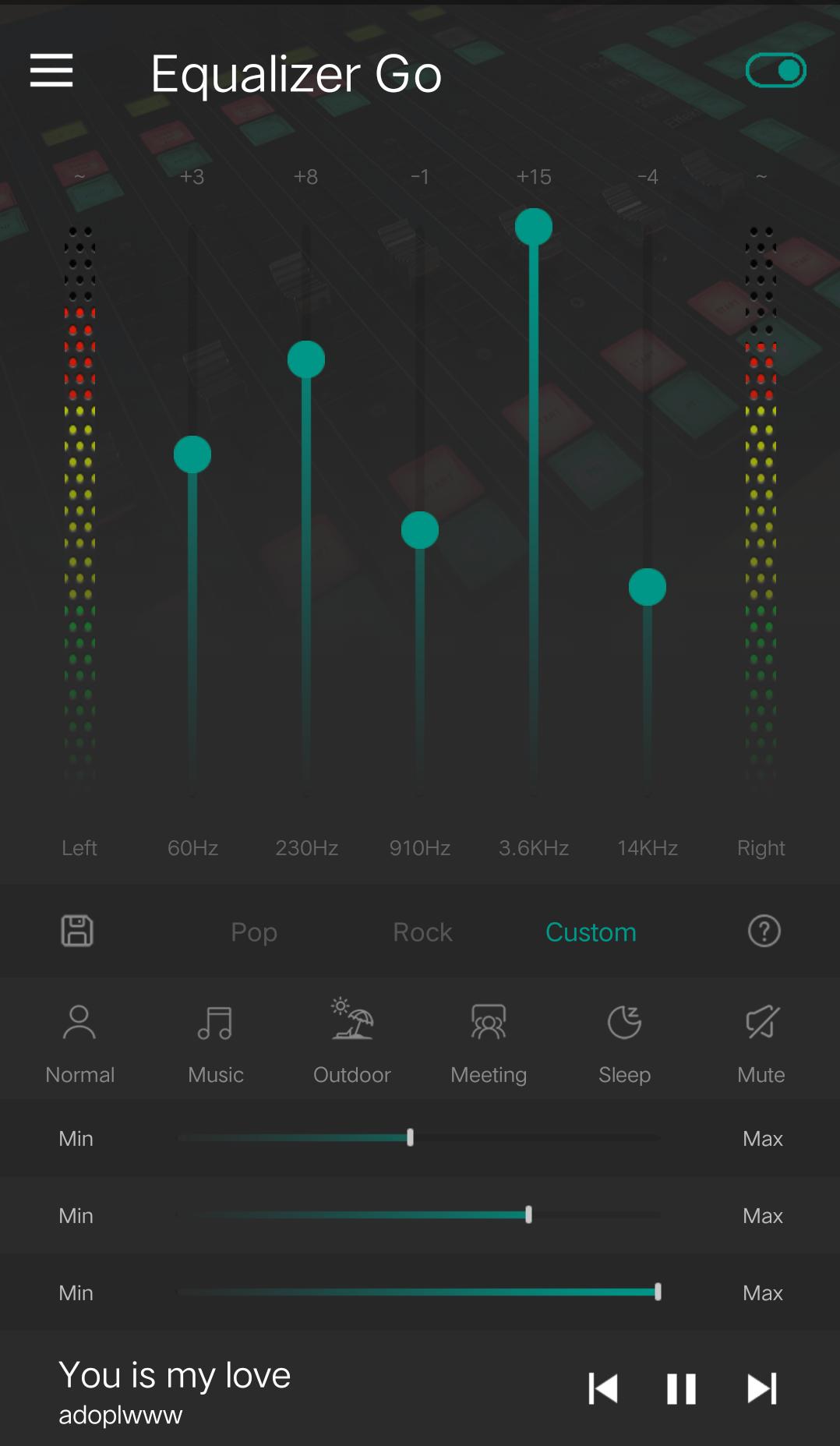Toggle the equalizer on/off switch

775,71
